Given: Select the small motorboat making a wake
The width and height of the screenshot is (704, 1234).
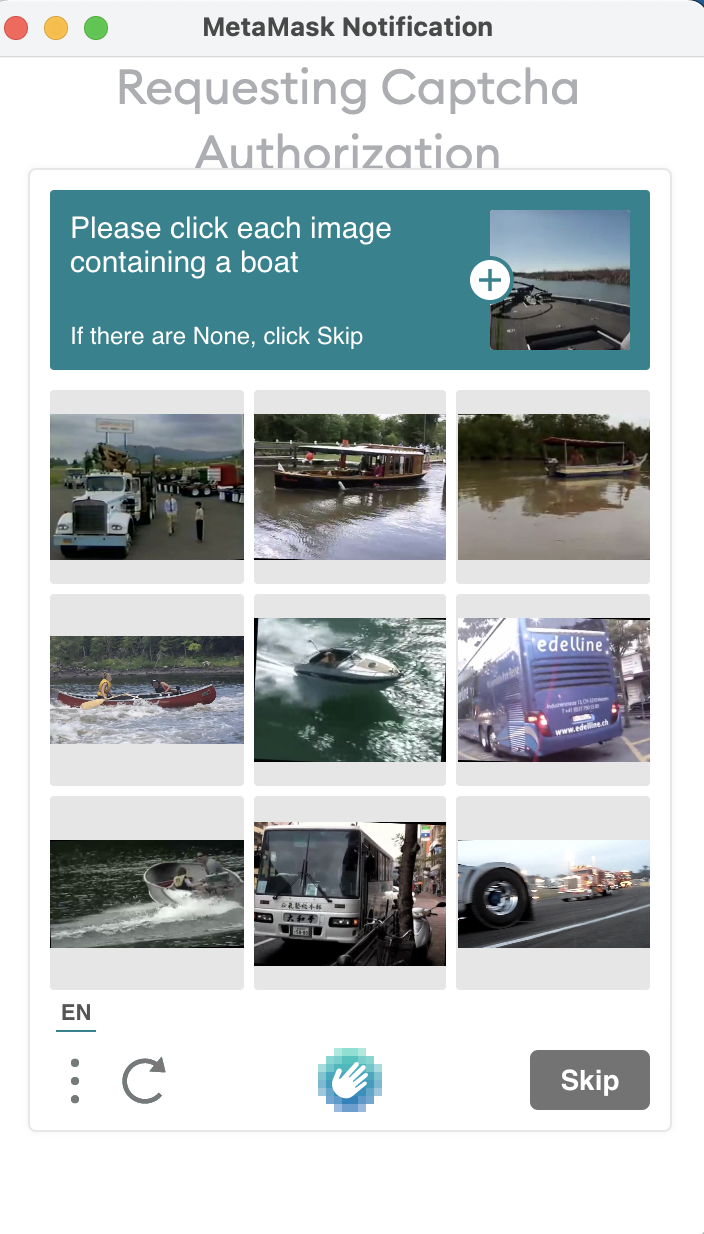Looking at the screenshot, I should click(x=147, y=893).
